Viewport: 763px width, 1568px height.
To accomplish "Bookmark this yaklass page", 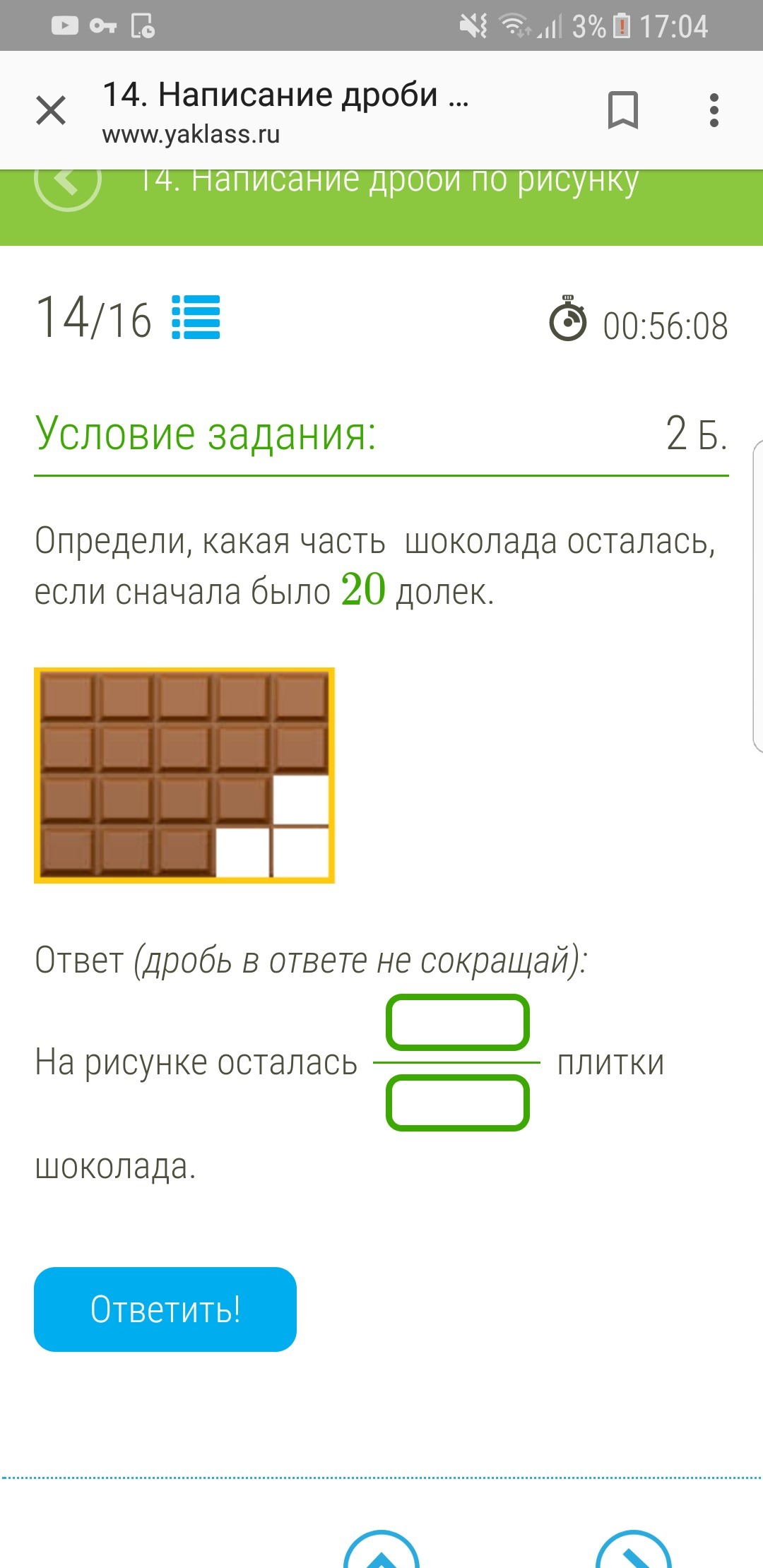I will (622, 111).
